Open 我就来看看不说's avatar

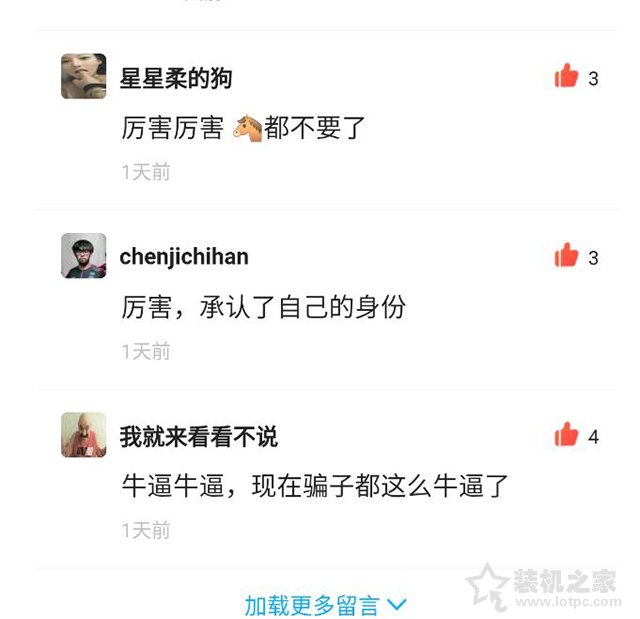click(84, 435)
